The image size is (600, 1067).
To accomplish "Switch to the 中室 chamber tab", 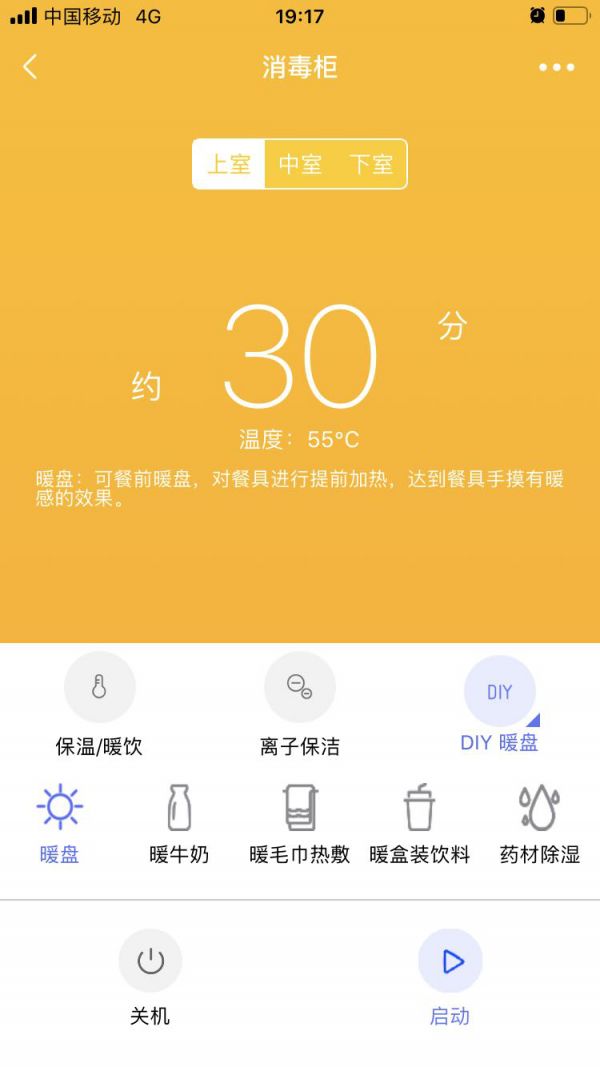I will point(300,164).
